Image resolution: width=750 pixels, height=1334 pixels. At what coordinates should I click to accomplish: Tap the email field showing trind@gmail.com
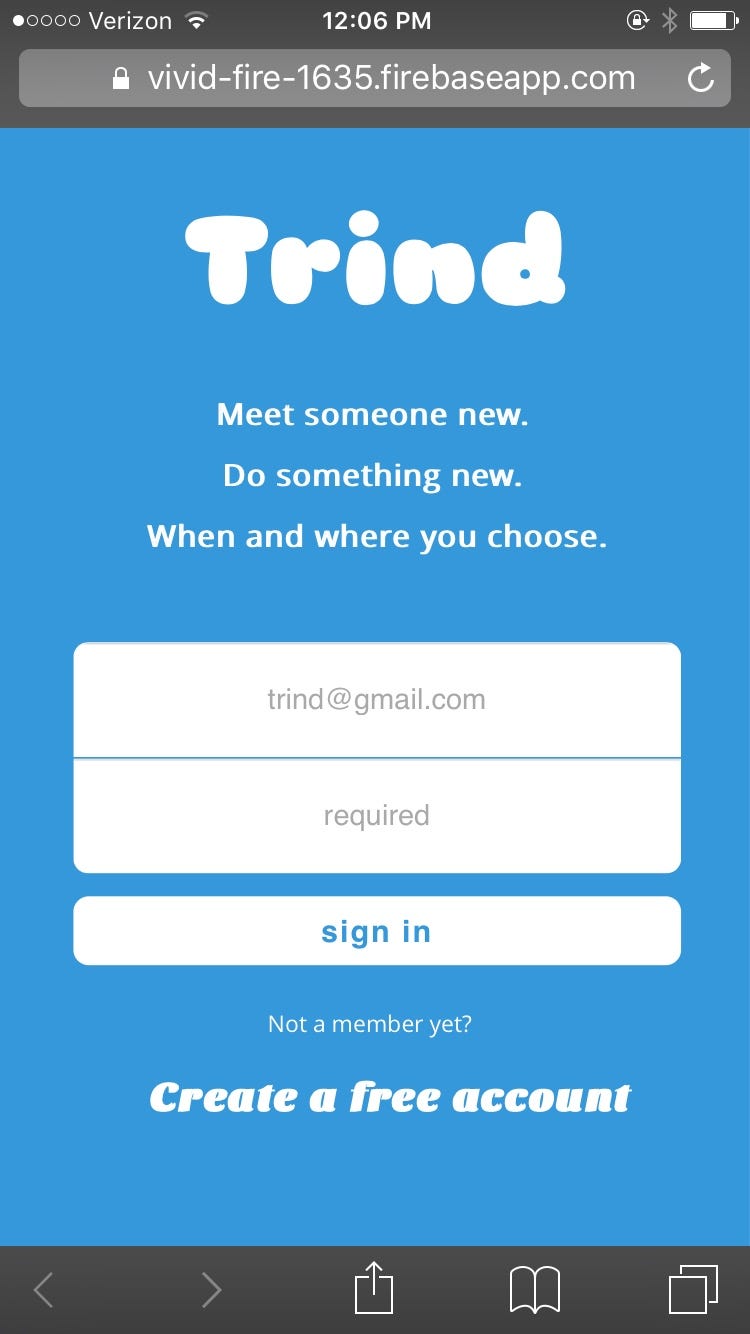376,699
